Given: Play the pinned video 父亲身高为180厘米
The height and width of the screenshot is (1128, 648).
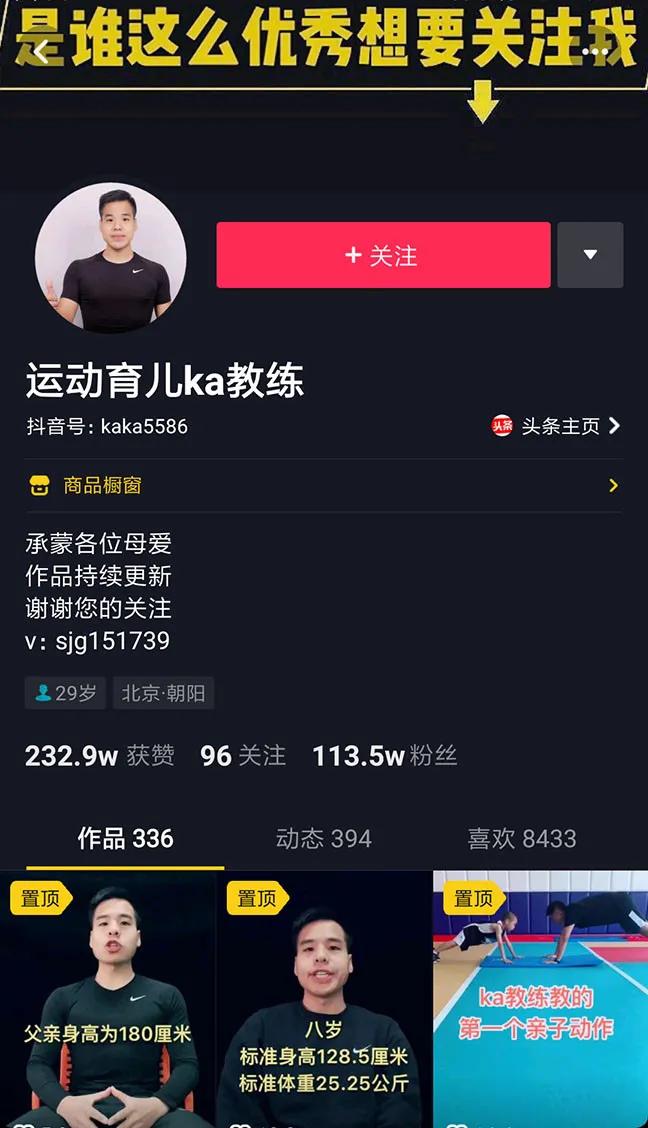Looking at the screenshot, I should click(x=108, y=1000).
